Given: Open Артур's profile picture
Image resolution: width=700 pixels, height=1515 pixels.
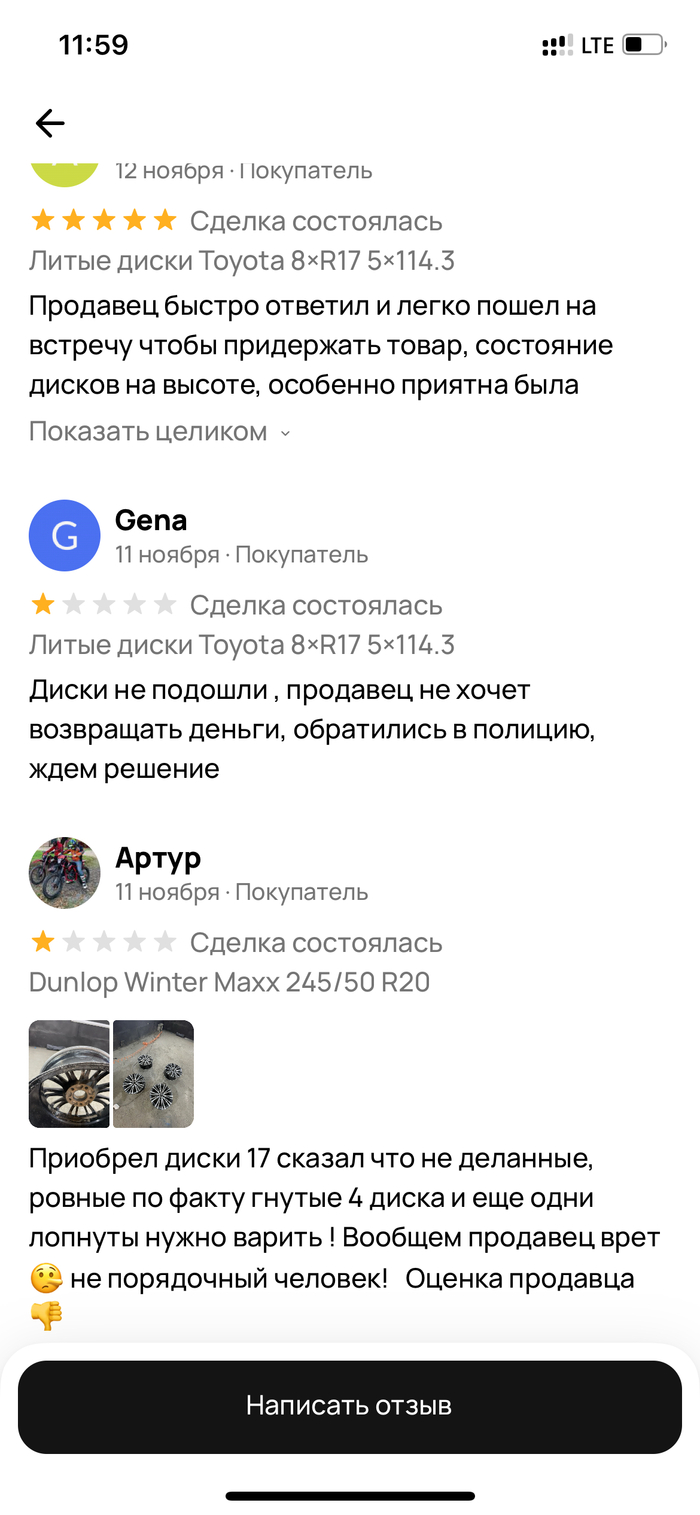Looking at the screenshot, I should click(65, 873).
